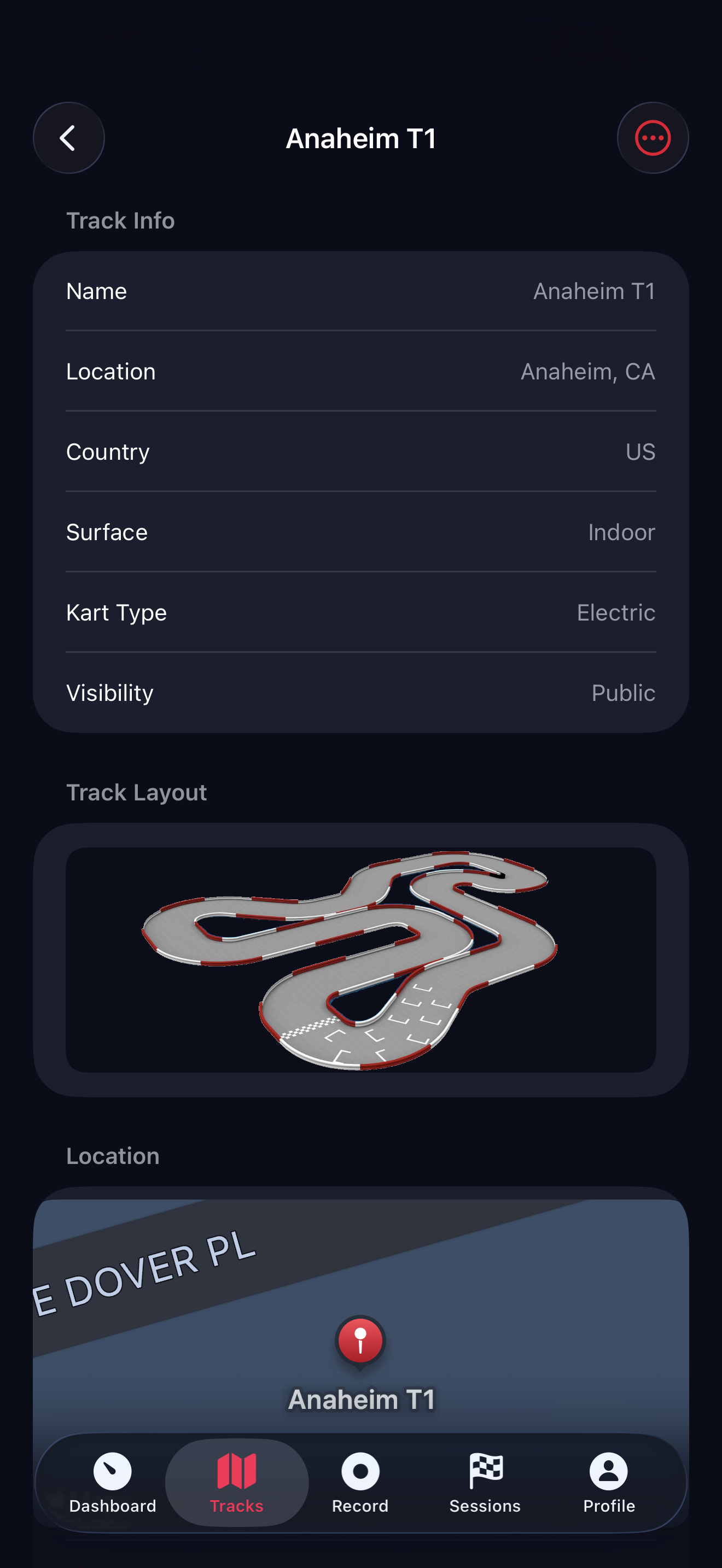Select the Name row showing Anaheim T1
Image resolution: width=722 pixels, height=1568 pixels.
coord(361,291)
